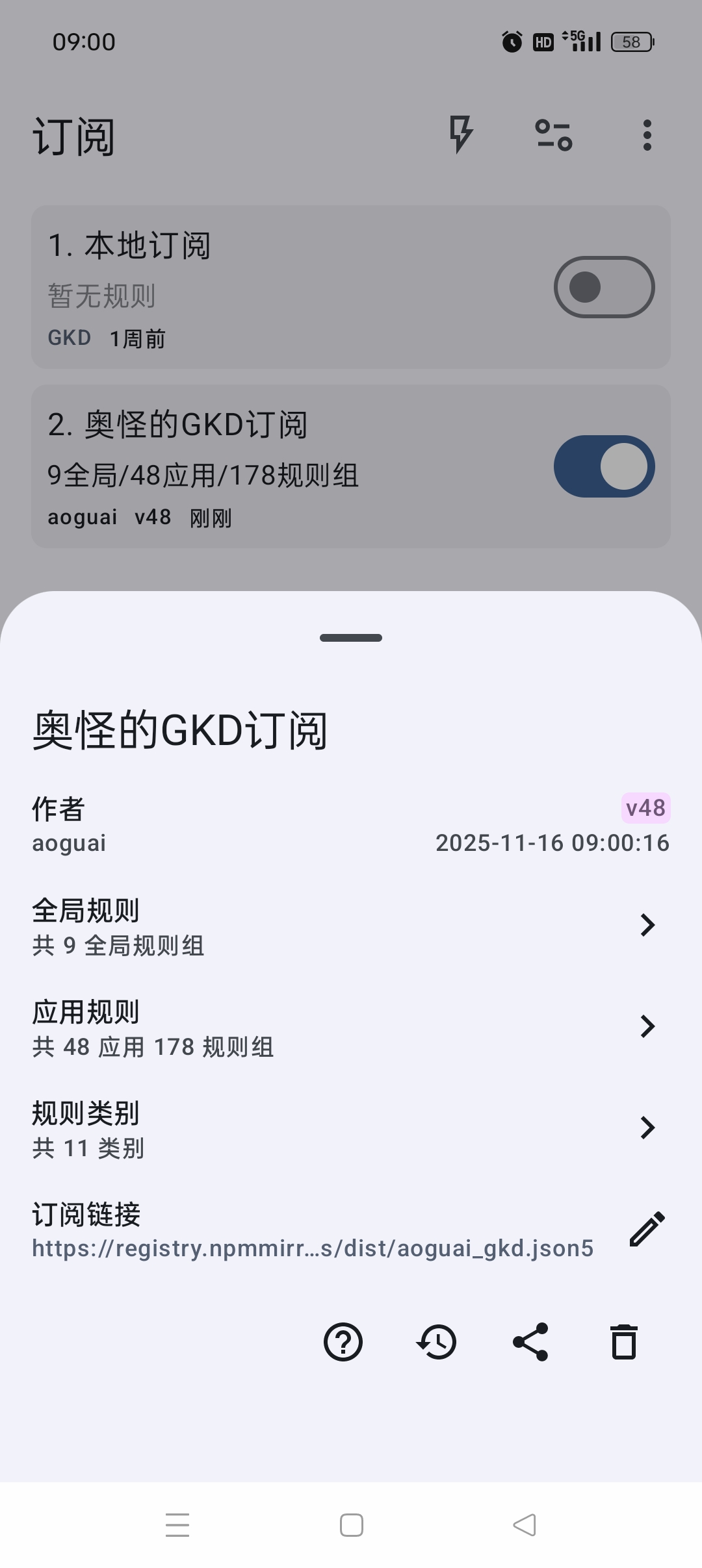Enable the 本地订阅 switch
This screenshot has height=1568, width=702.
(x=604, y=287)
